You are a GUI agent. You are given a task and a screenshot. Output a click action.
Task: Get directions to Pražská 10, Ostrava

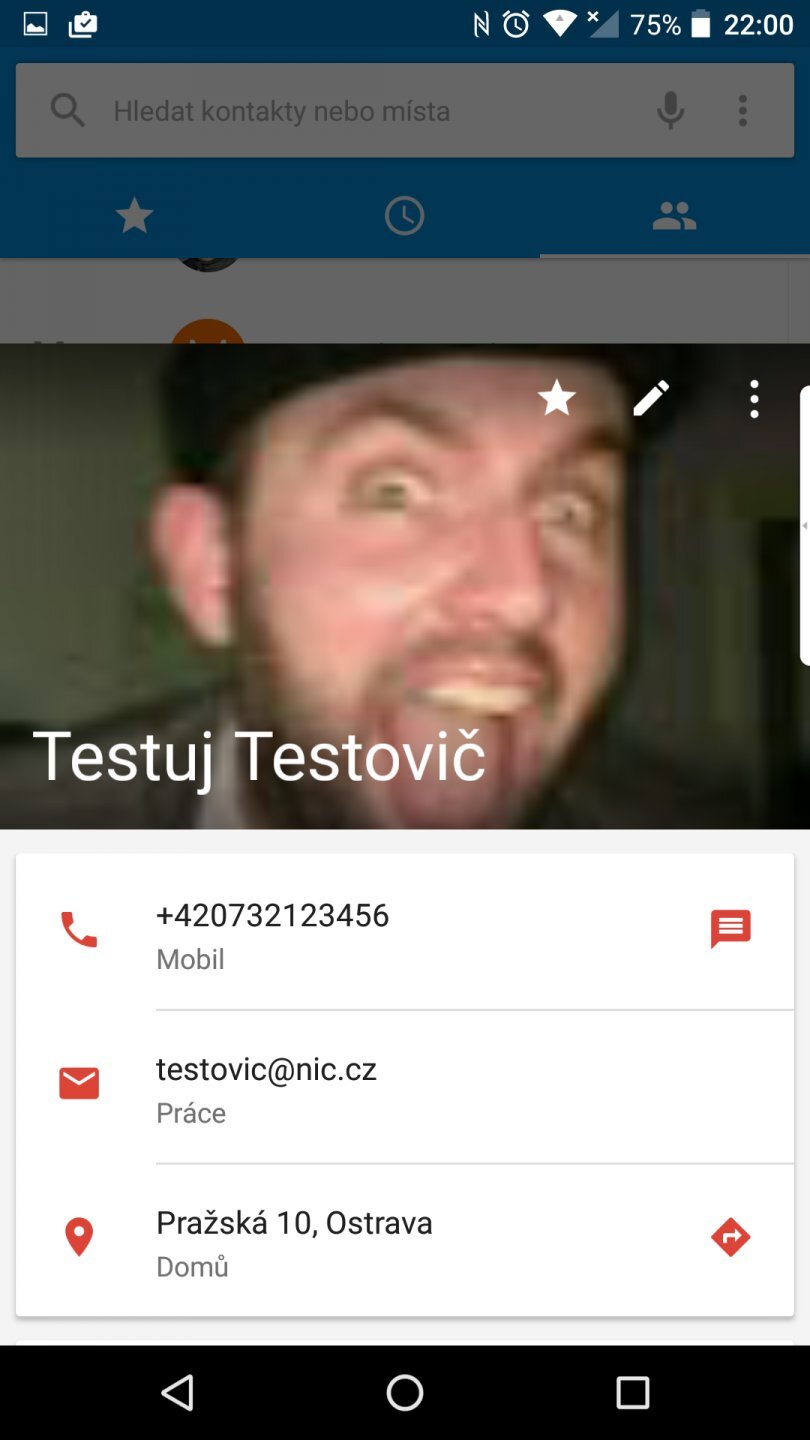(x=730, y=1237)
